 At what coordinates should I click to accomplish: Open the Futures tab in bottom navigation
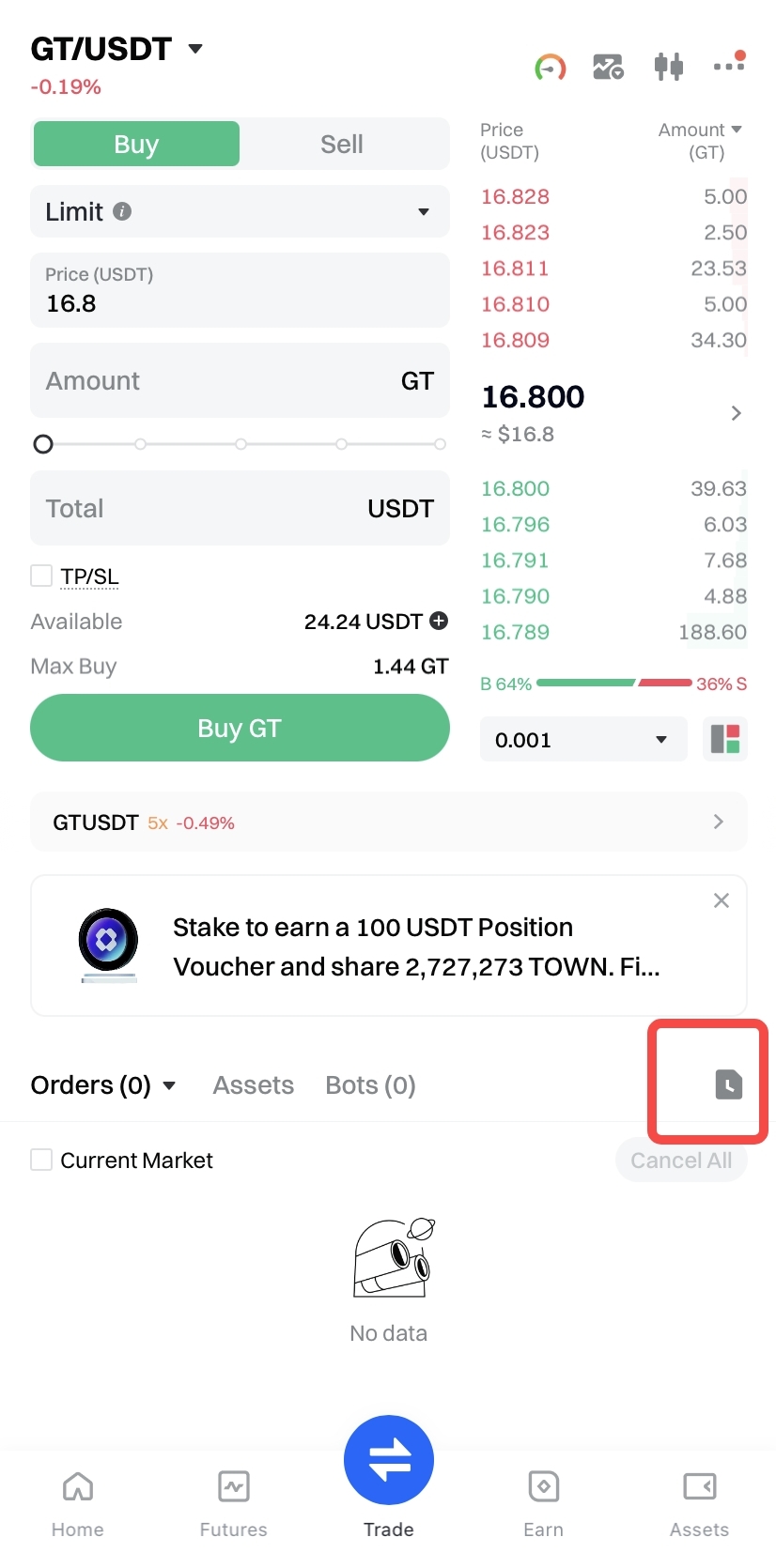click(233, 1502)
